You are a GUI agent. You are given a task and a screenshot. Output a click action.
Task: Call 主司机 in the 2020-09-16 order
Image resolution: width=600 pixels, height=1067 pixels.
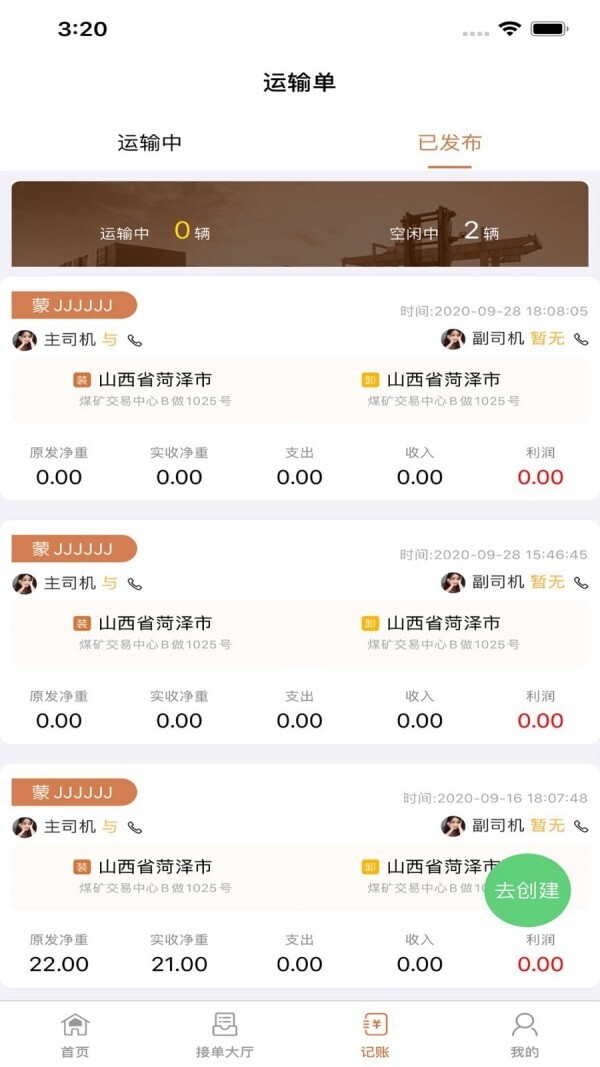135,827
